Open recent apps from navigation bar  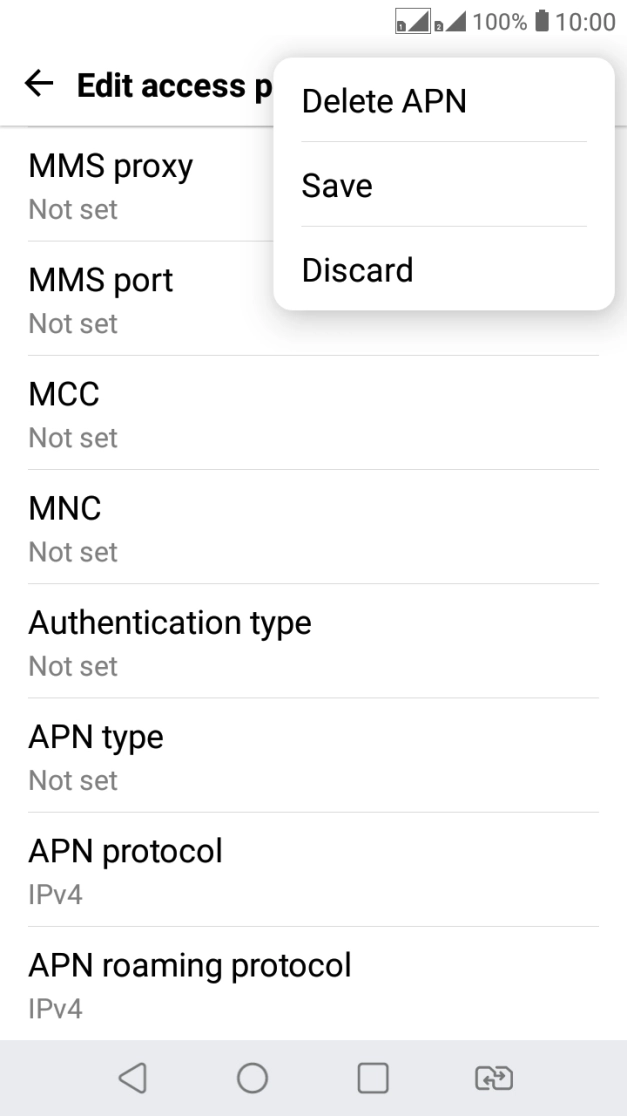pyautogui.click(x=373, y=1078)
